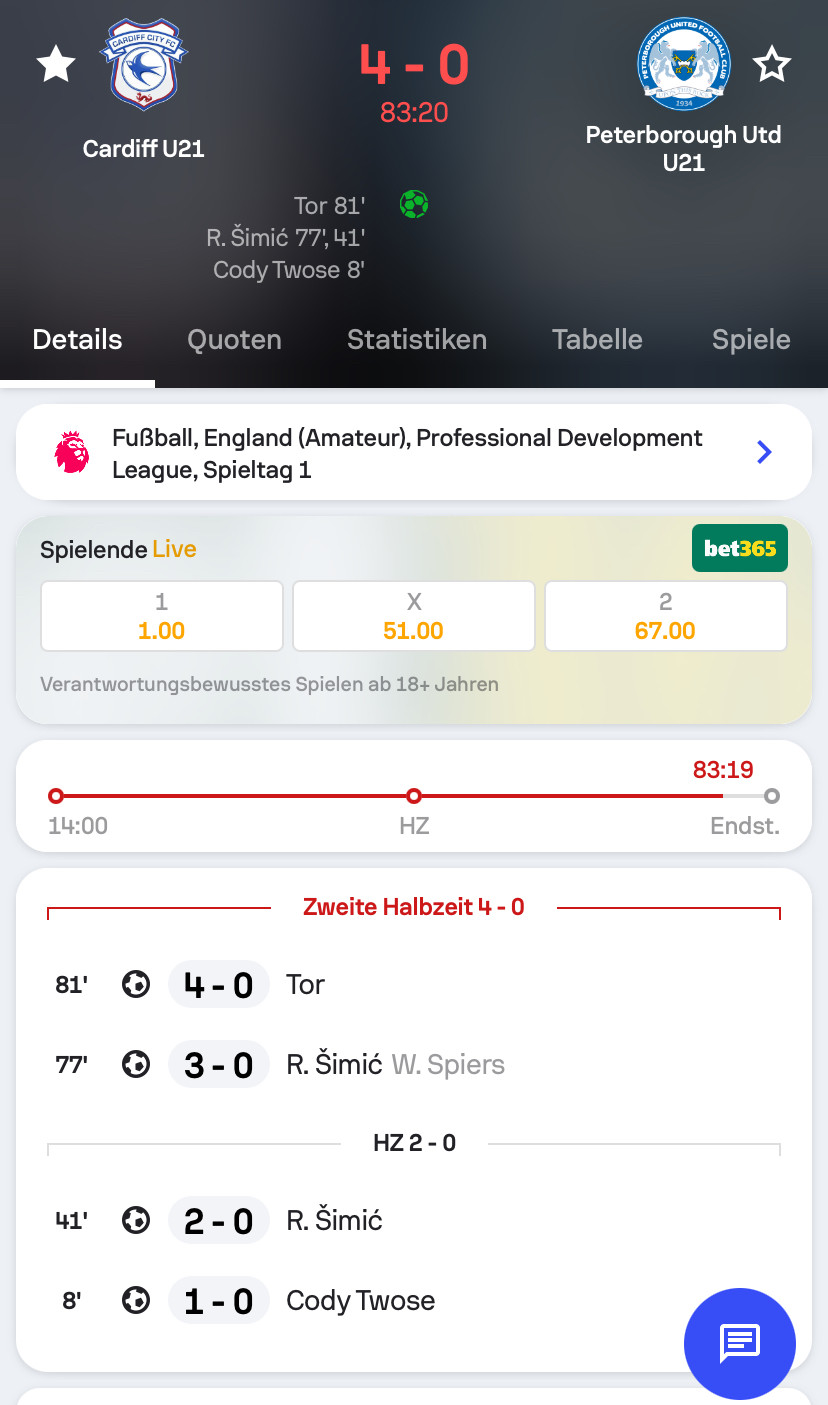Viewport: 828px width, 1405px height.
Task: Select odds 1.00 for home win
Action: click(162, 616)
